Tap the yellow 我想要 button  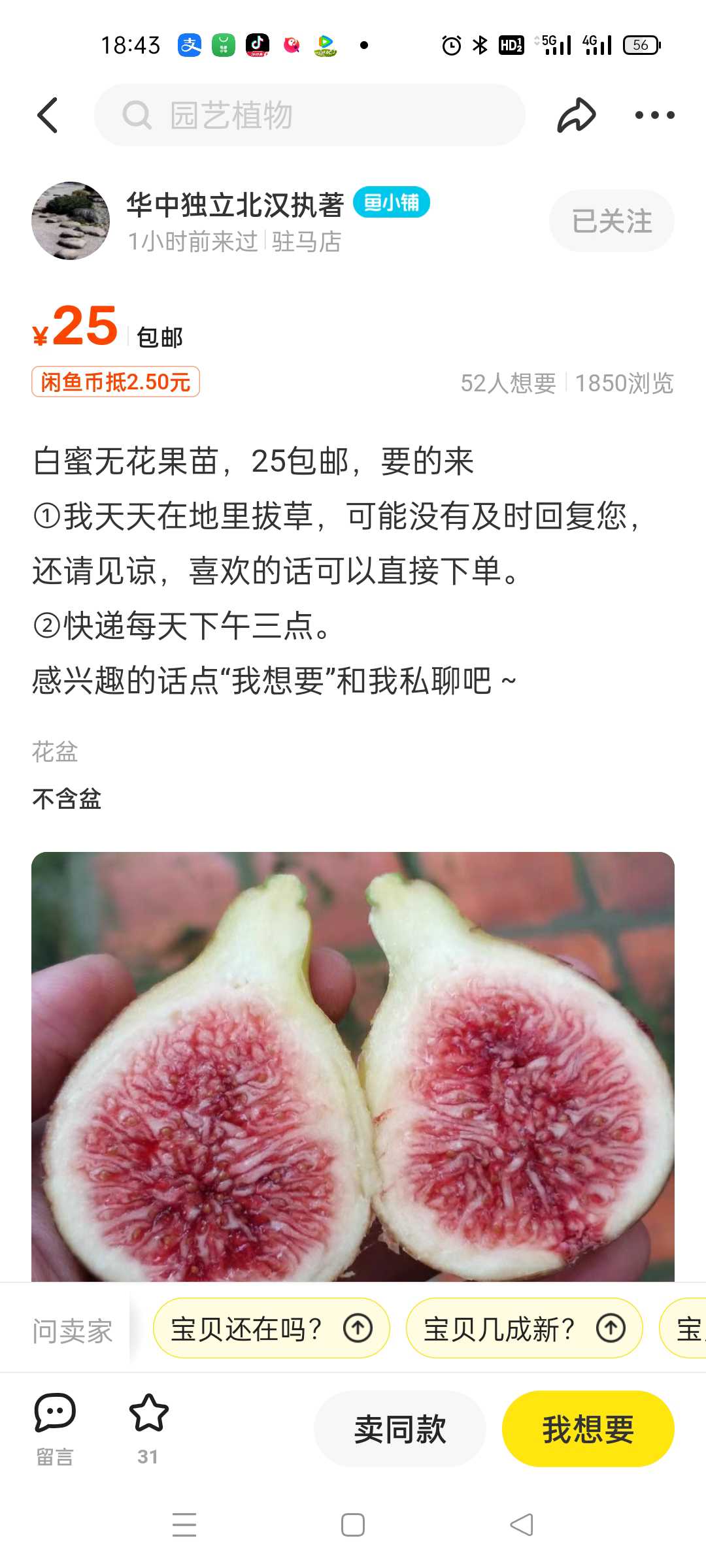588,1429
